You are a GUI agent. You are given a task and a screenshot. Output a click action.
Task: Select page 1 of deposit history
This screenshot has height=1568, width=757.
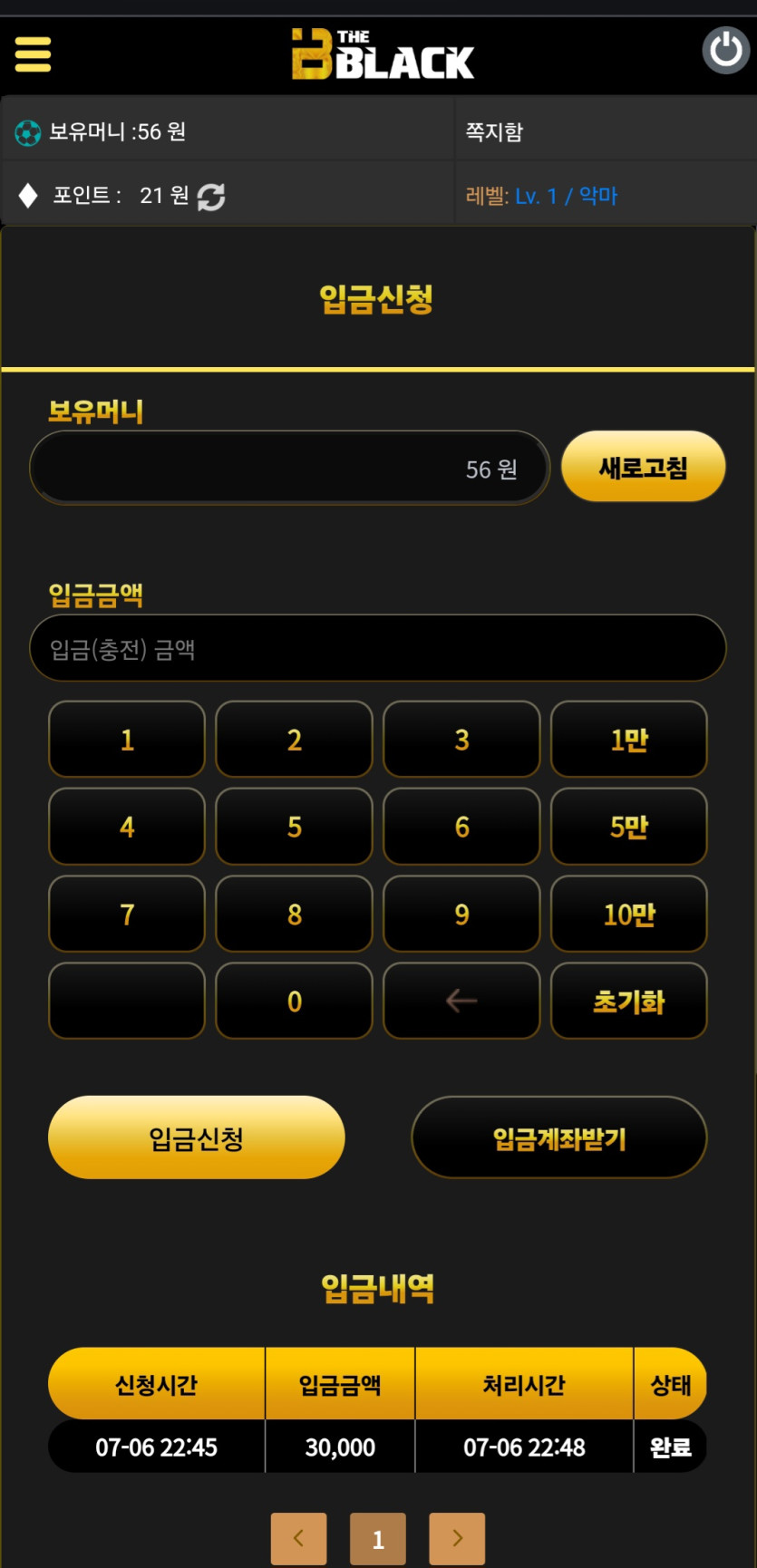pyautogui.click(x=378, y=1538)
